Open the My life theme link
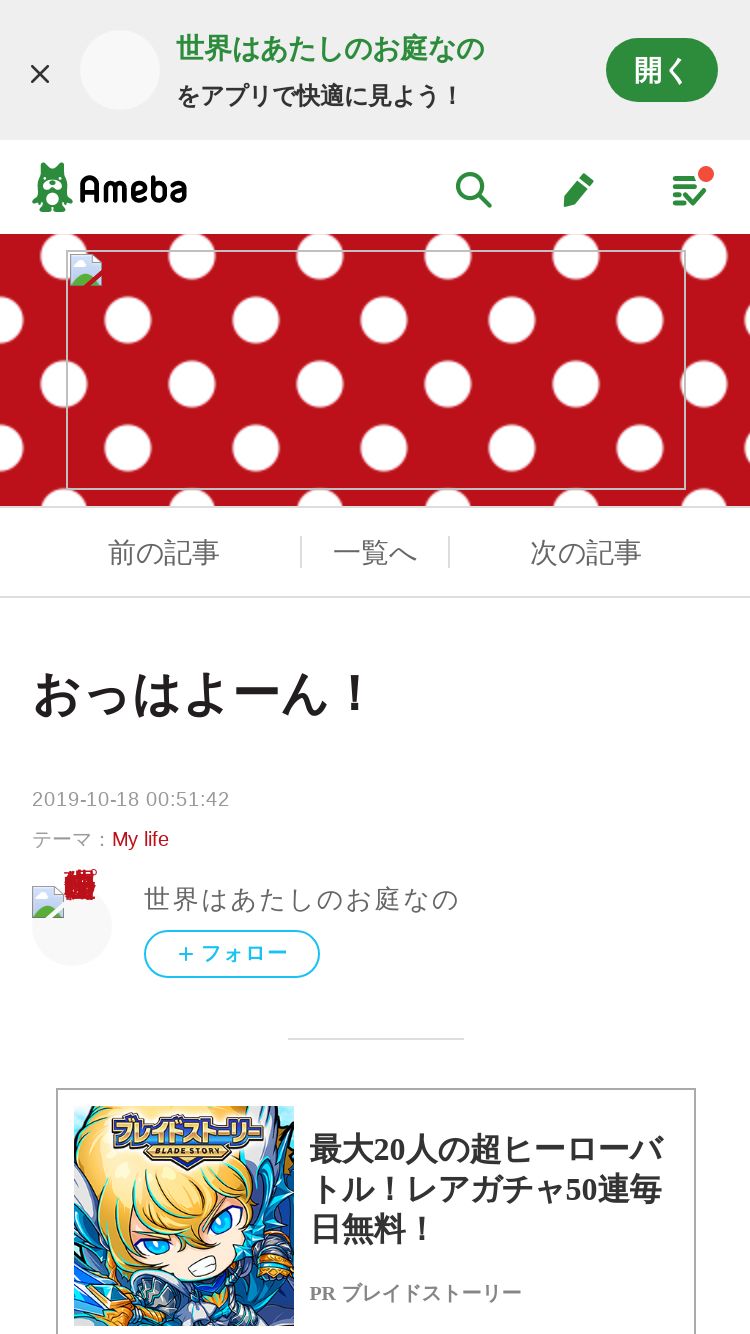750x1334 pixels. [140, 839]
